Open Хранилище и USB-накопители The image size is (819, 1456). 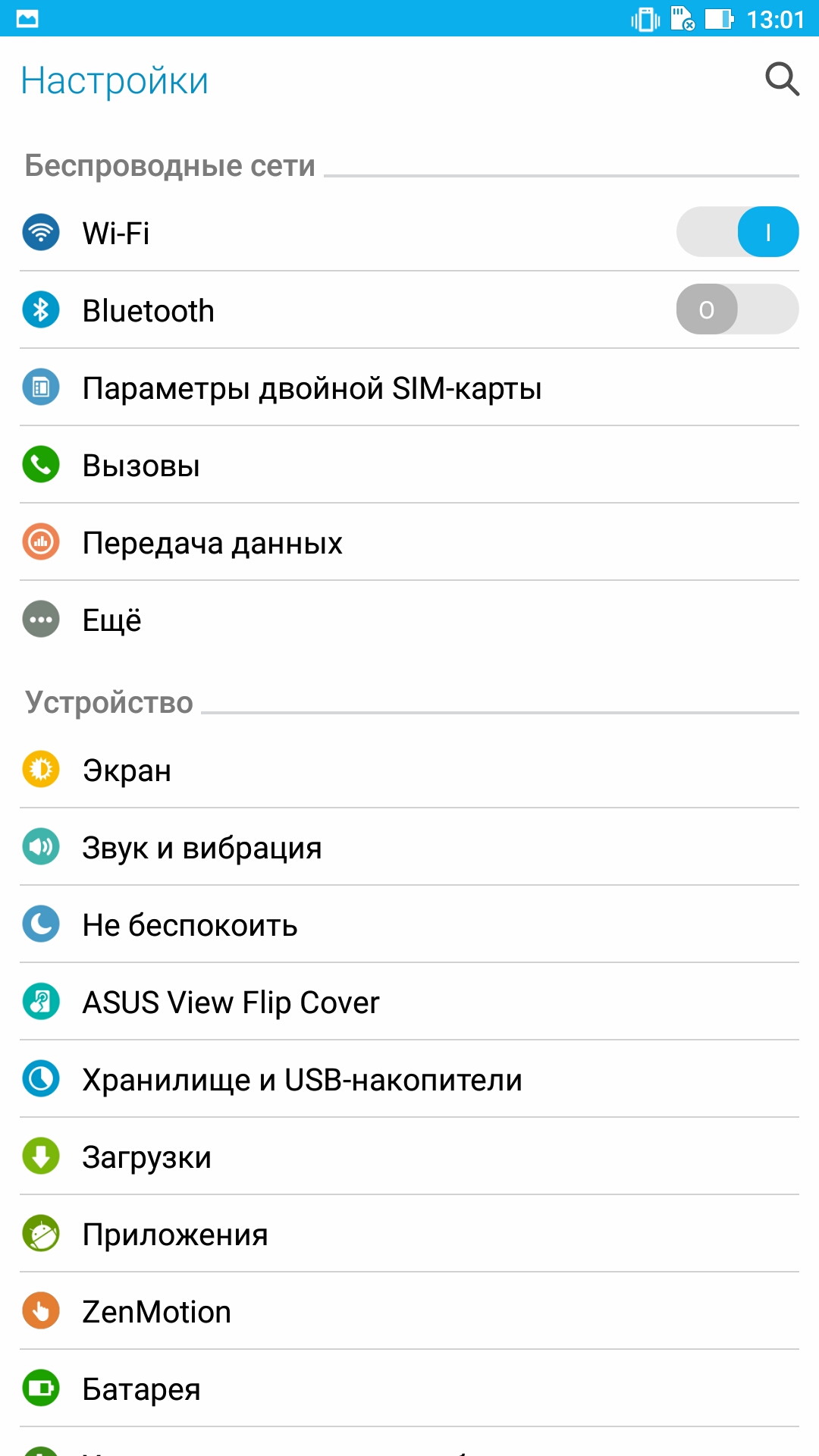(409, 1079)
